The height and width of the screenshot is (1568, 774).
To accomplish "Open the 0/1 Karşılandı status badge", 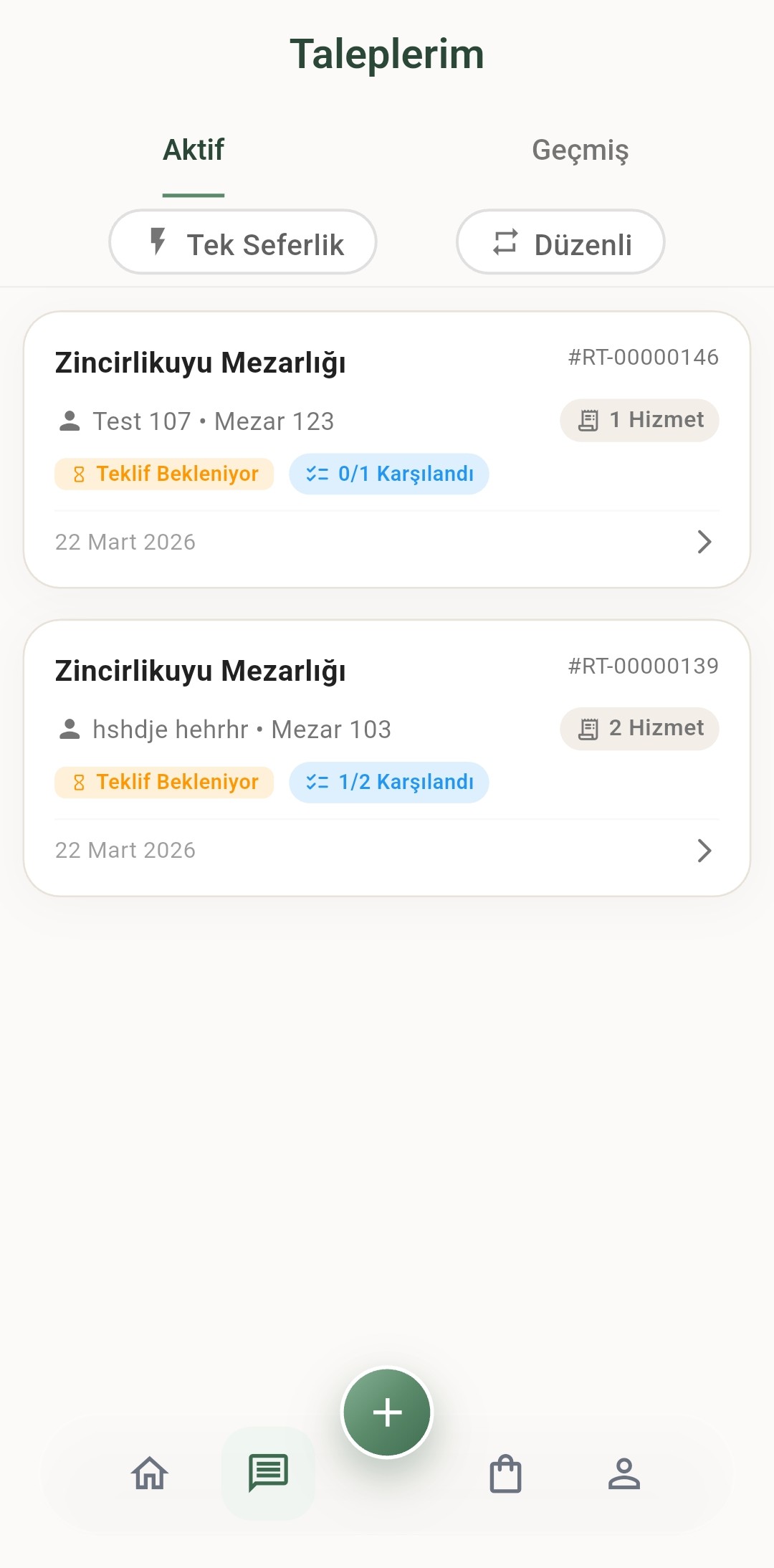I will [388, 474].
